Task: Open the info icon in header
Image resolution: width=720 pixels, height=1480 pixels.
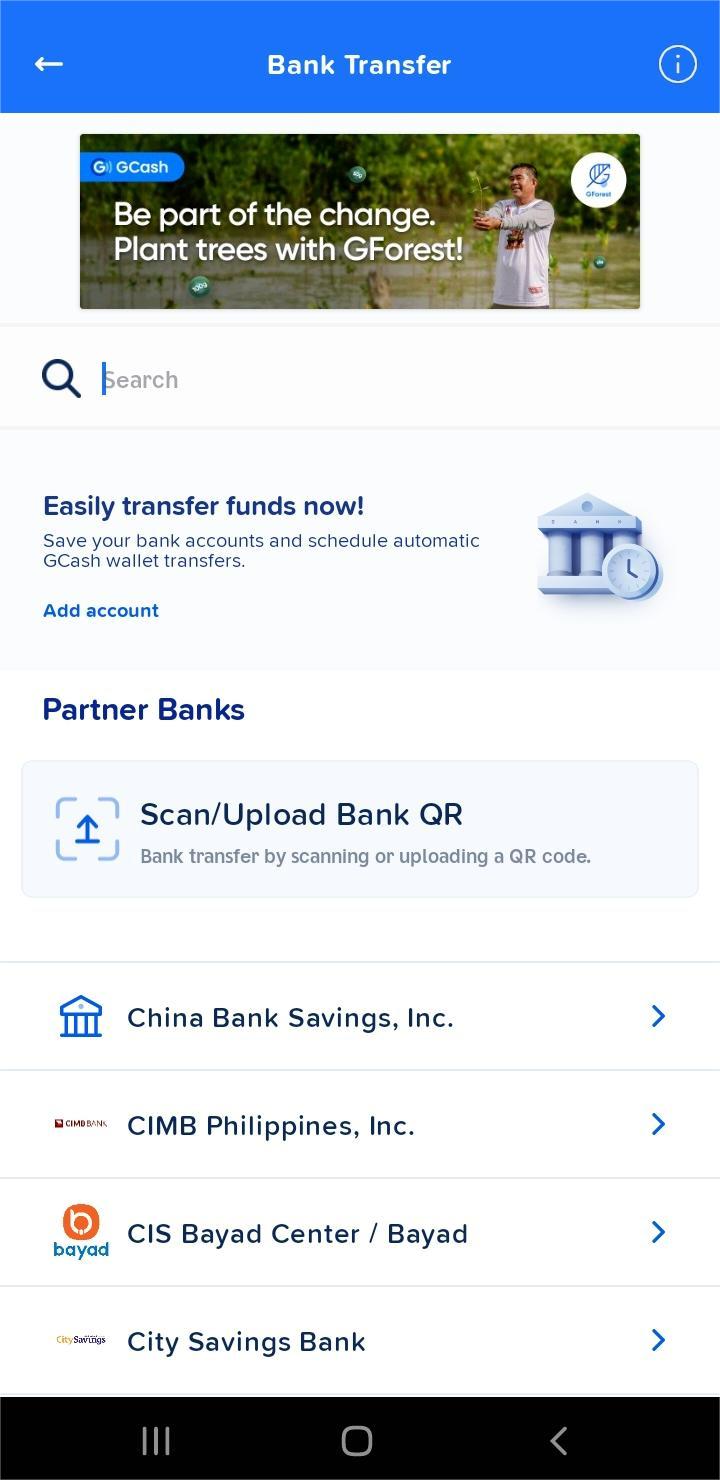Action: 677,65
